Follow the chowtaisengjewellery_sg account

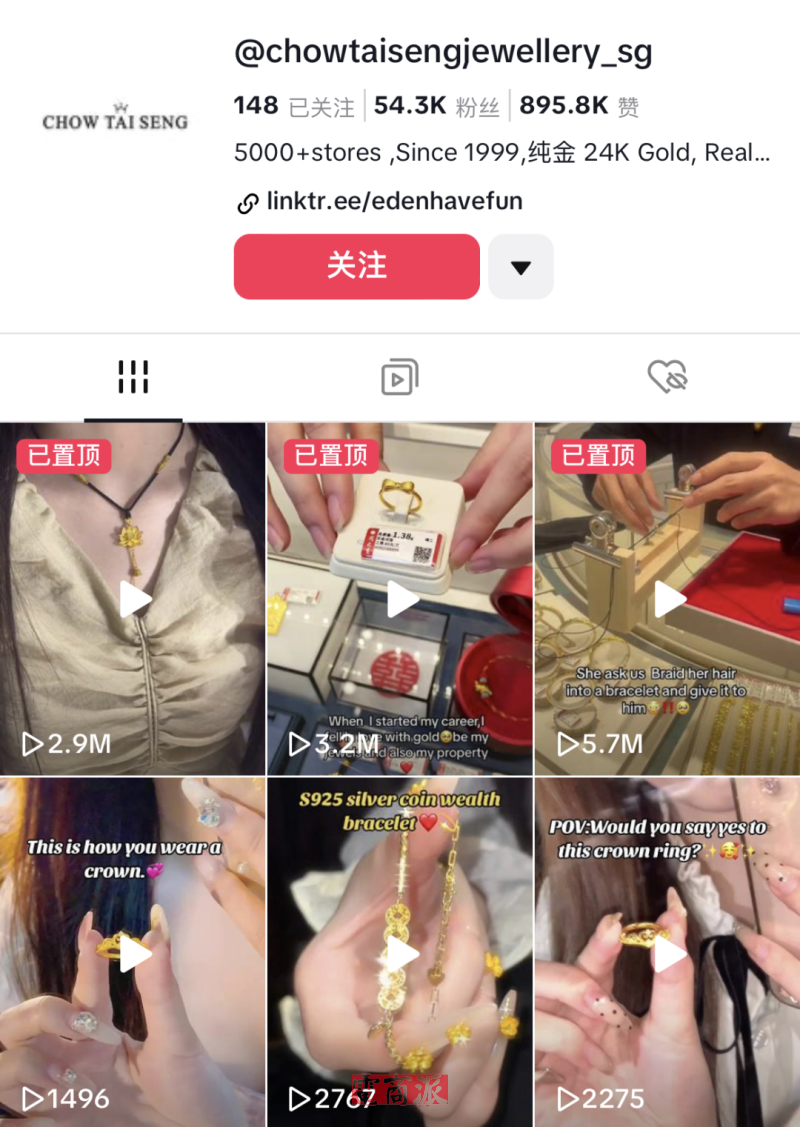(x=356, y=266)
